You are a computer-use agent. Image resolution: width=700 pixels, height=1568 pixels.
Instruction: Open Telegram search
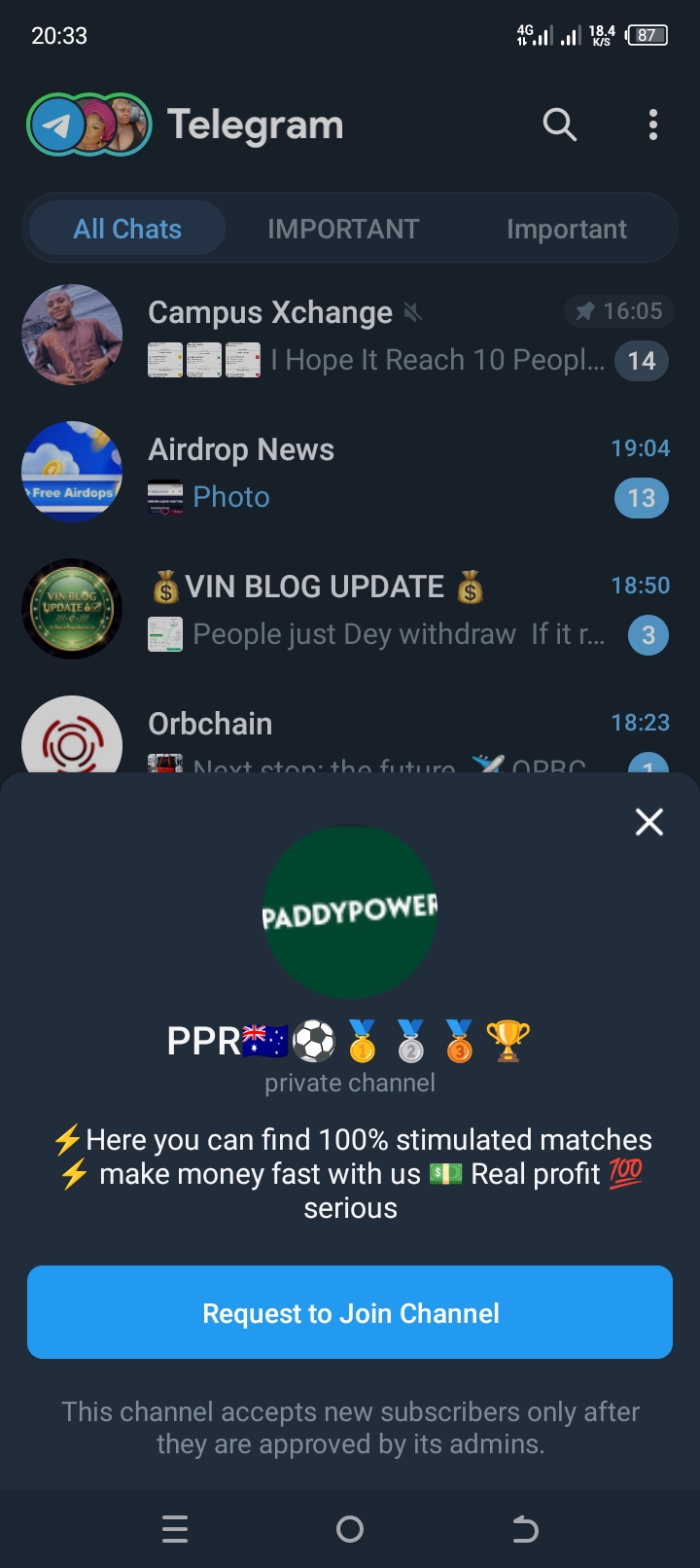pyautogui.click(x=559, y=125)
